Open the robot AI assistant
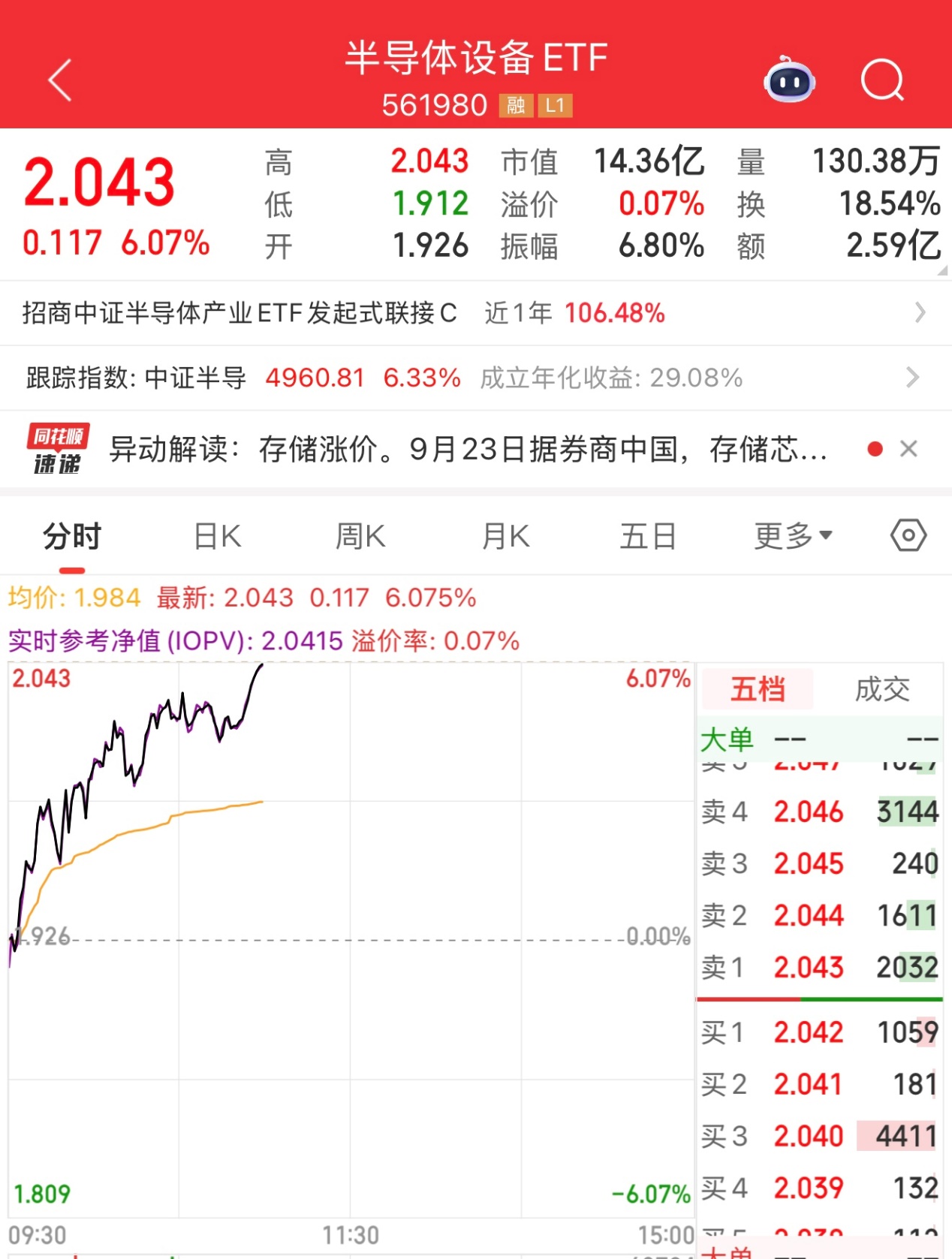The height and width of the screenshot is (1259, 952). click(789, 80)
